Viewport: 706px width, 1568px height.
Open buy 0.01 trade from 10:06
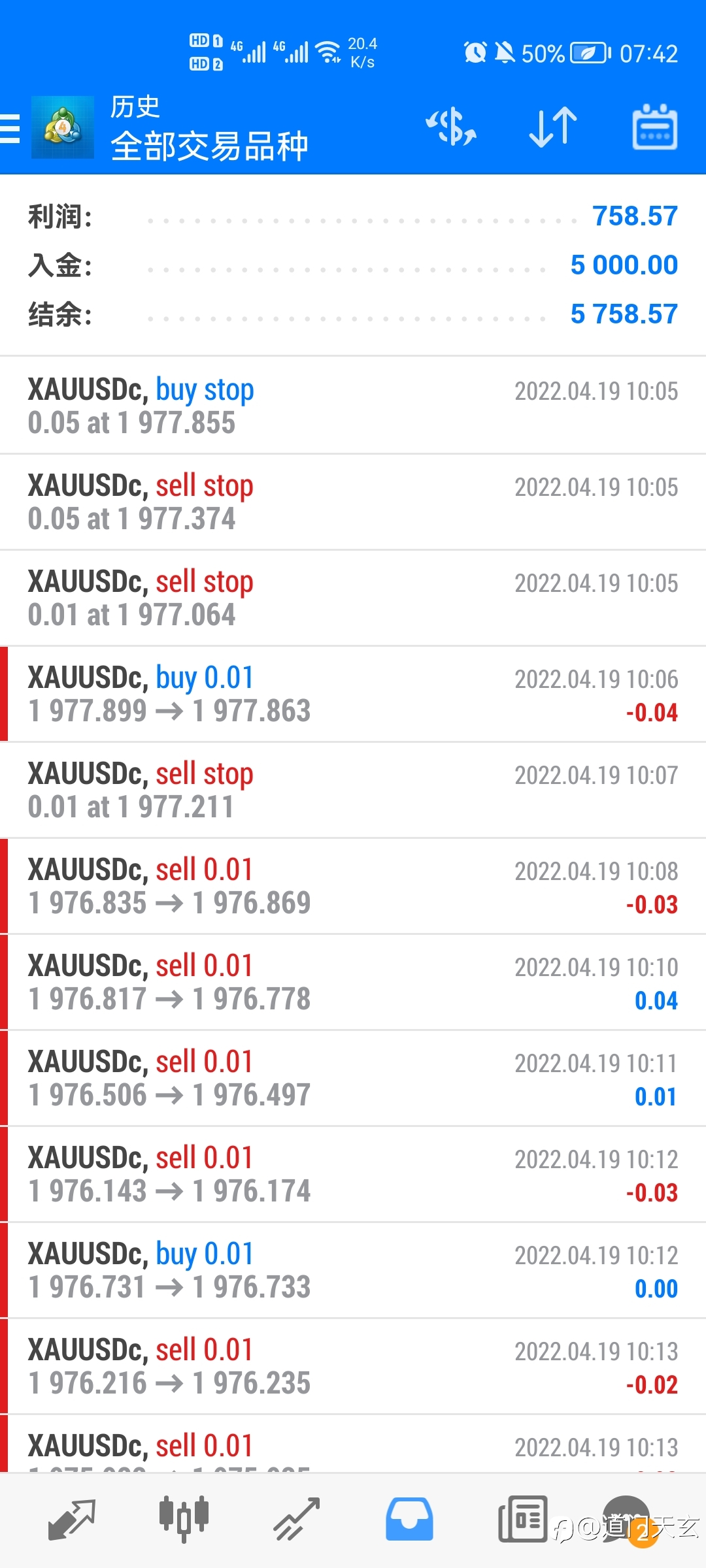[x=353, y=694]
